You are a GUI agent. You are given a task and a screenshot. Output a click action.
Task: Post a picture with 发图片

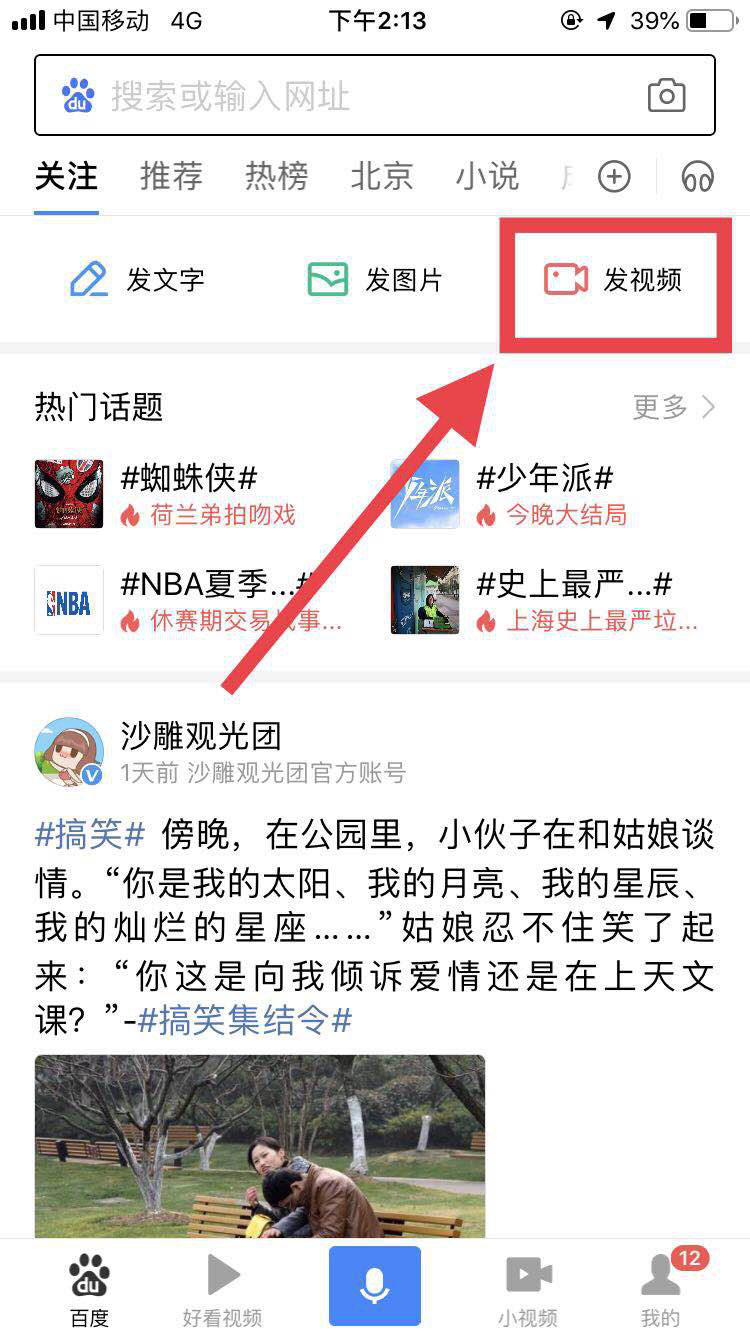375,280
